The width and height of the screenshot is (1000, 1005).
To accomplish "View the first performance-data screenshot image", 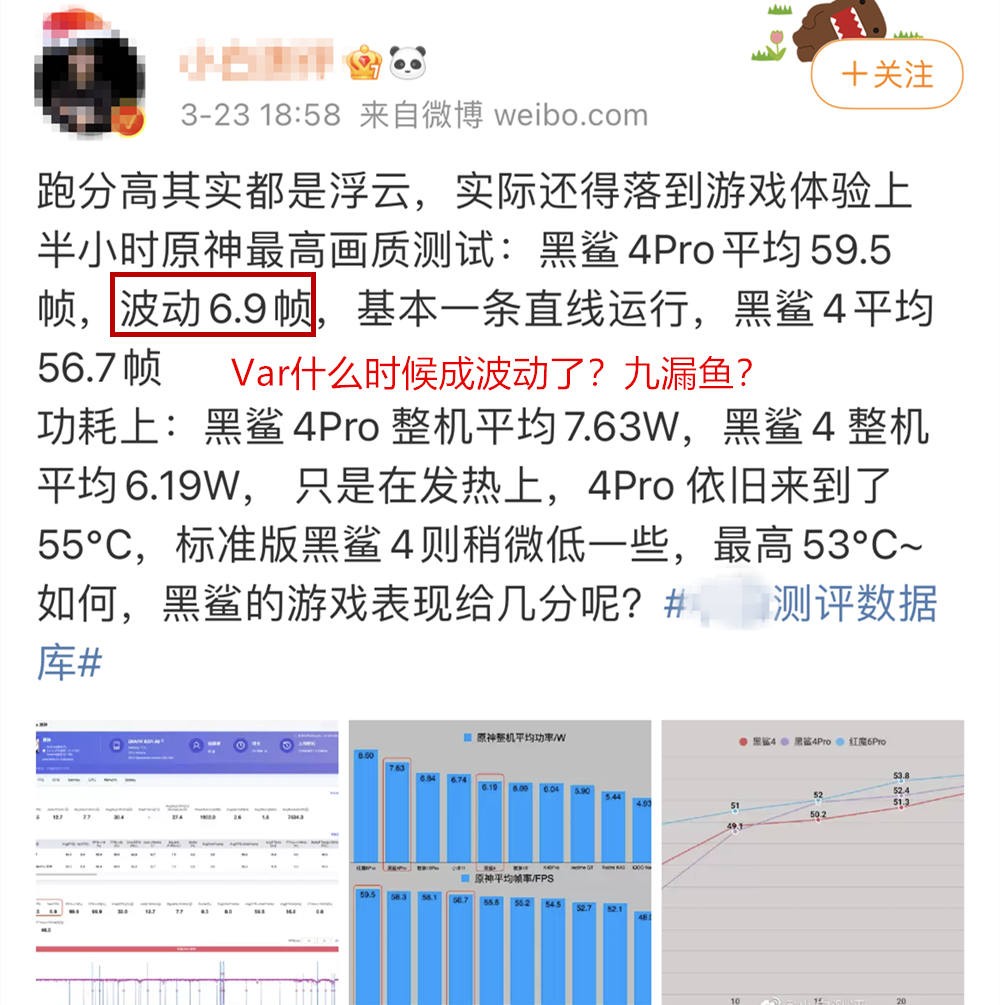I will 187,860.
